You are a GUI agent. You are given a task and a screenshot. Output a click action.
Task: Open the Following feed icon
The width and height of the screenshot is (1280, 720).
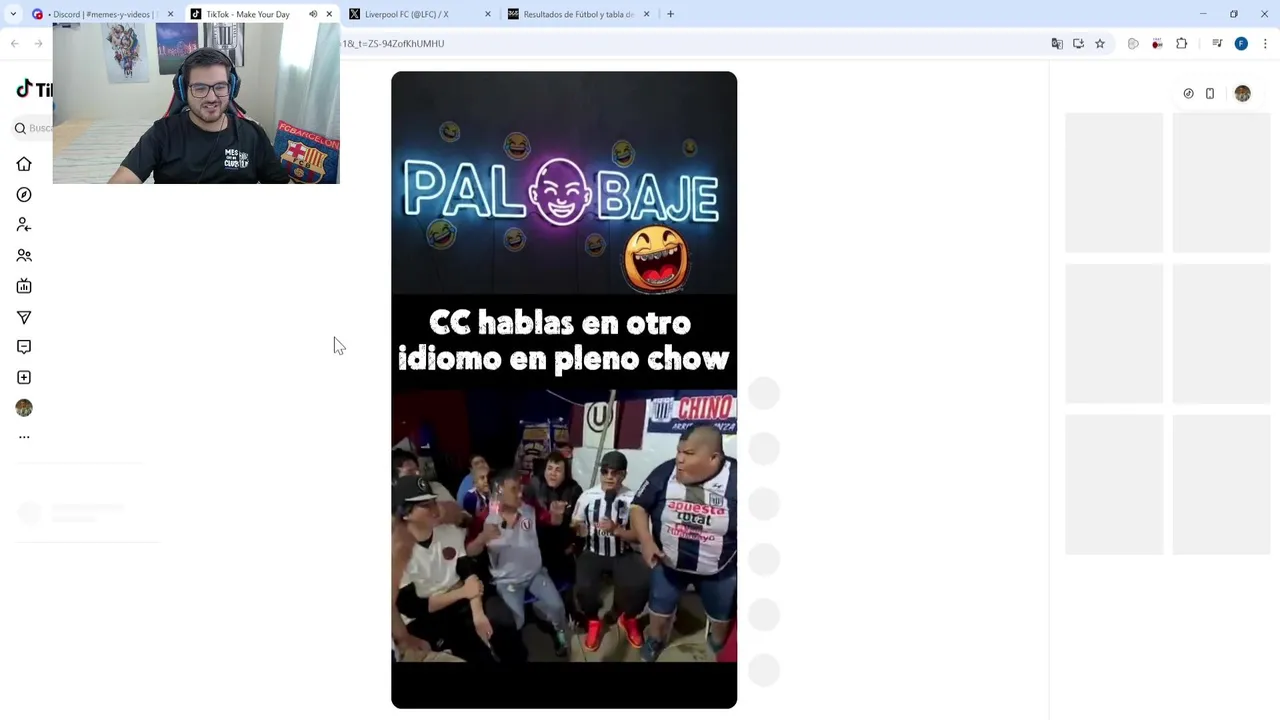(x=24, y=225)
